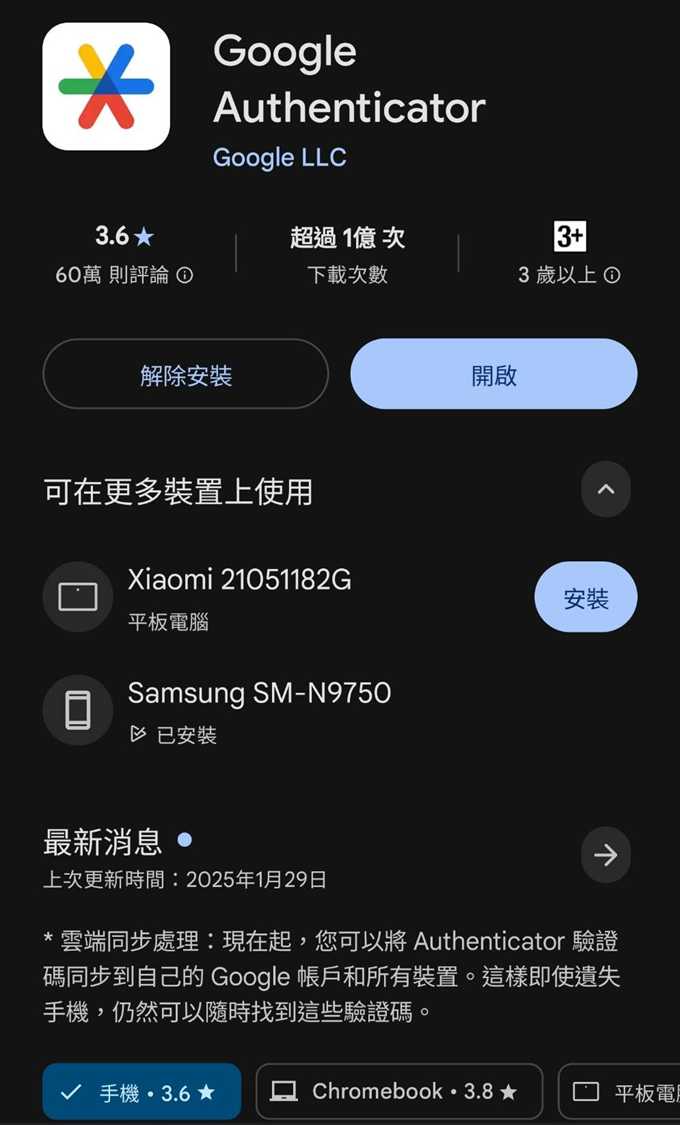Open the Google LLC developer page
This screenshot has width=680, height=1125.
click(x=279, y=158)
